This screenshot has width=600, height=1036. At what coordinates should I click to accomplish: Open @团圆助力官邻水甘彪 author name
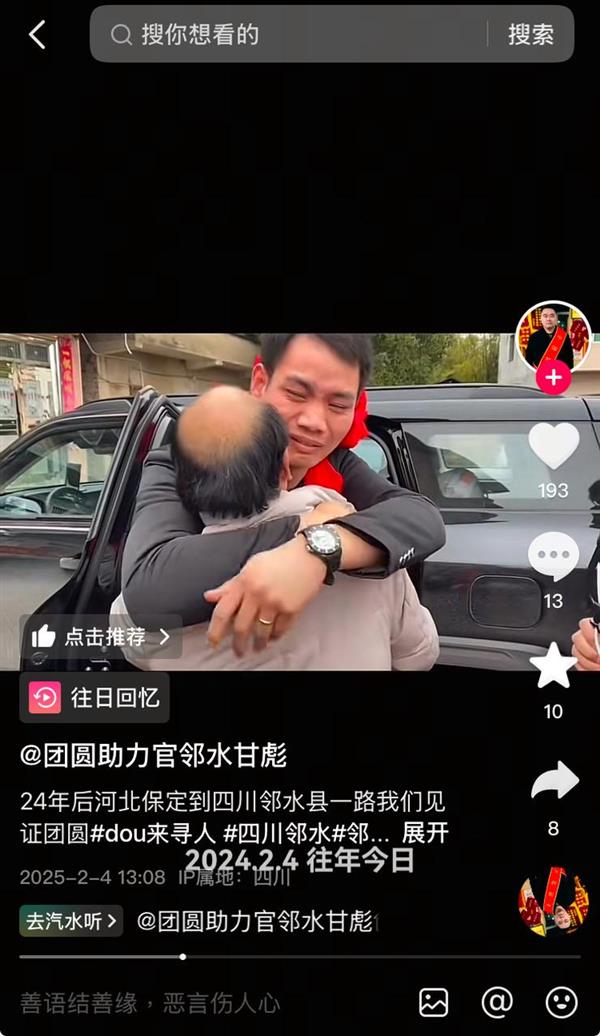[x=153, y=755]
